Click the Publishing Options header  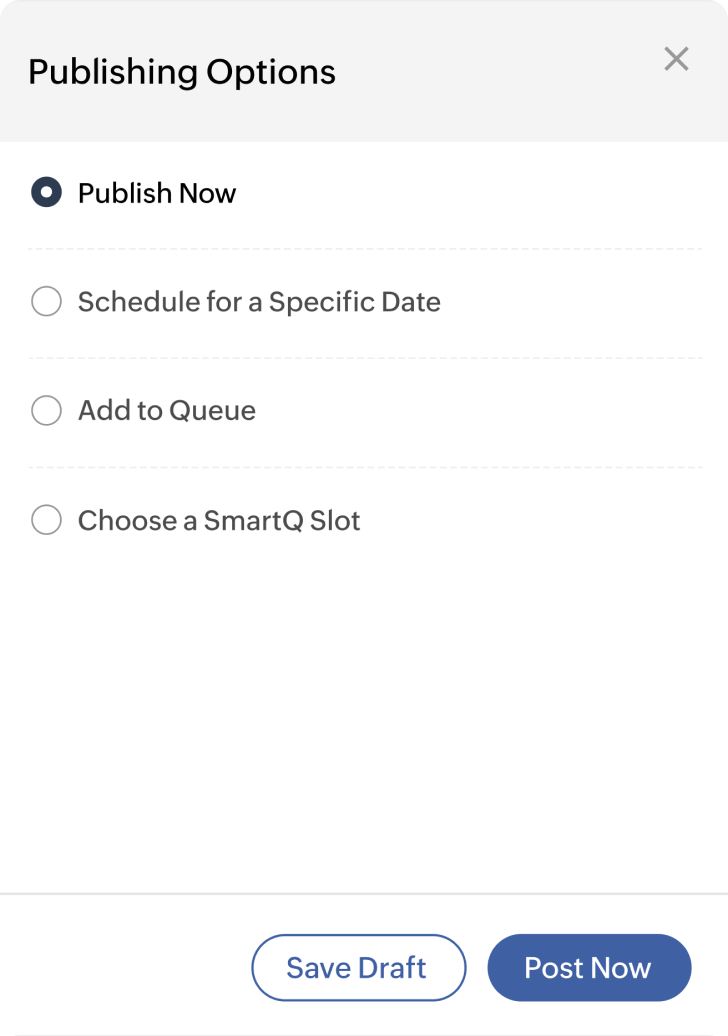tap(183, 71)
